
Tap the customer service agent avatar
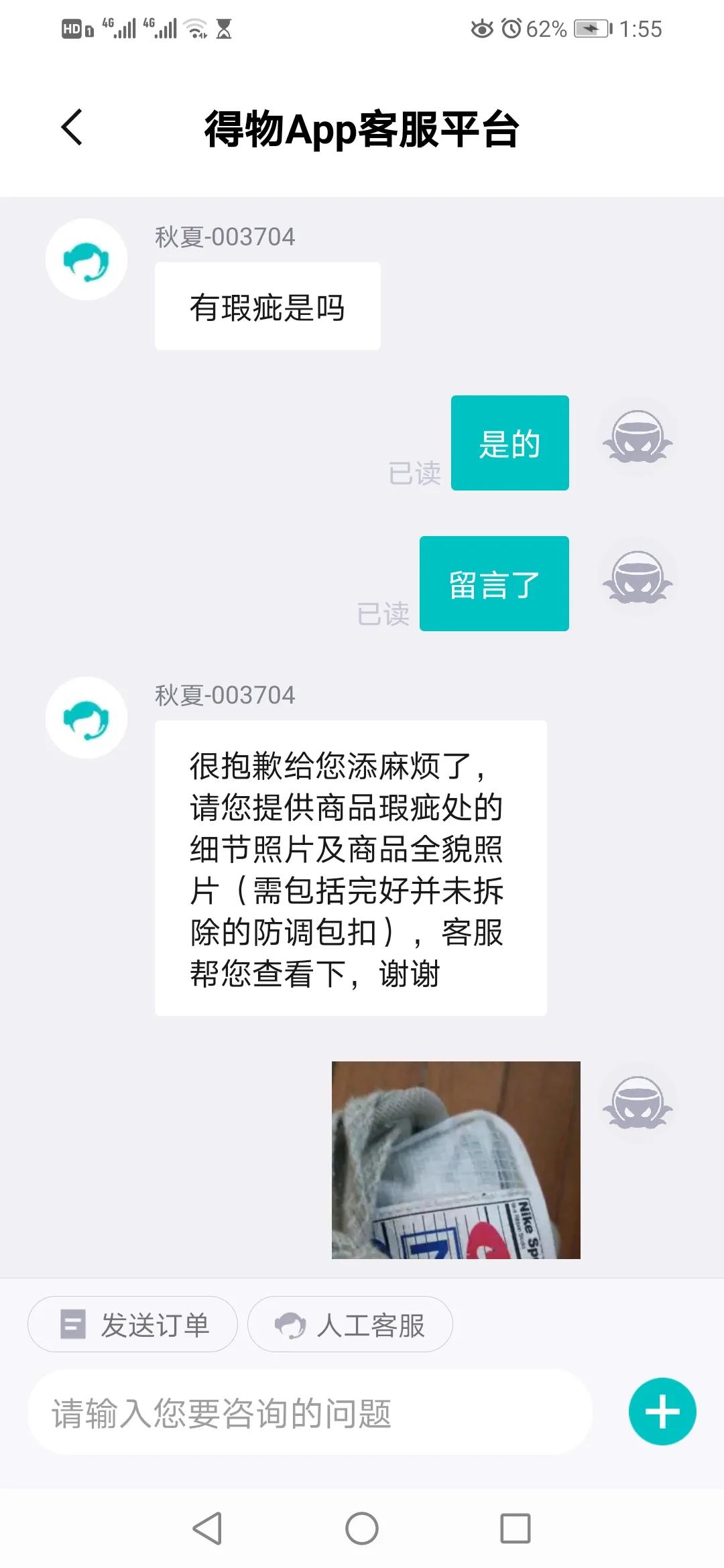87,260
